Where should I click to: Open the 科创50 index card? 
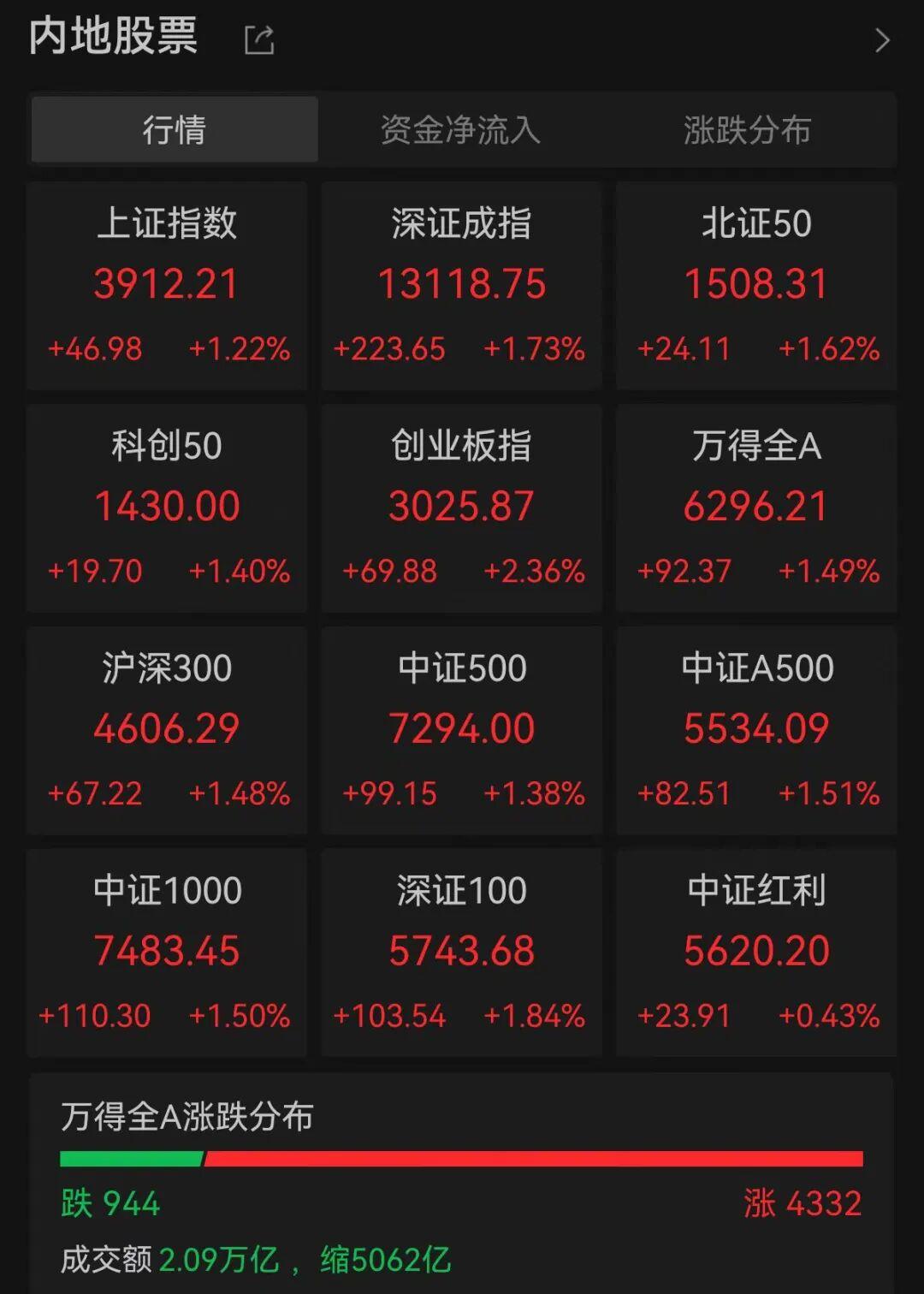pyautogui.click(x=167, y=508)
